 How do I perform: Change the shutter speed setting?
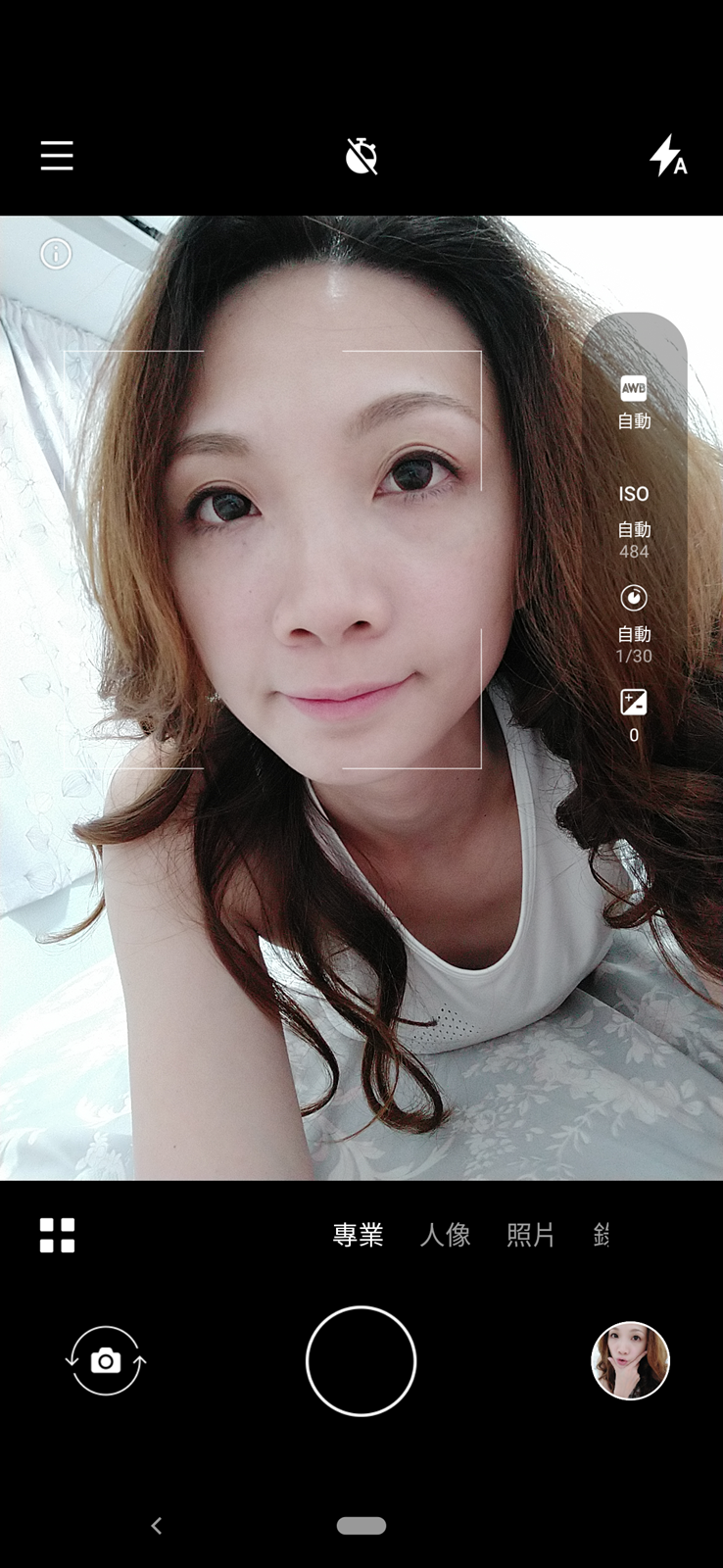[634, 623]
